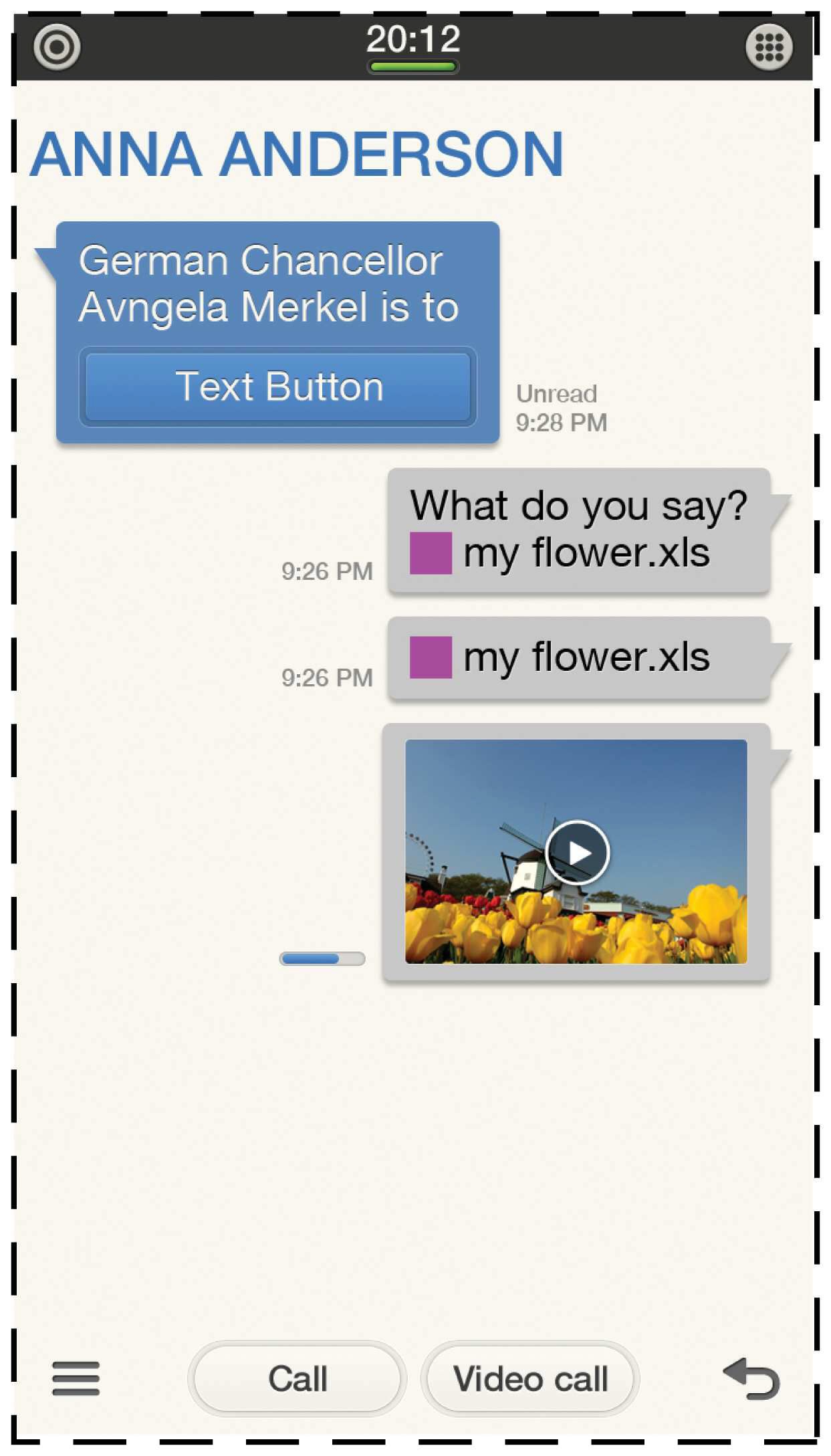Start a voice call with Anna Anderson
Image resolution: width=831 pixels, height=1456 pixels.
298,1378
